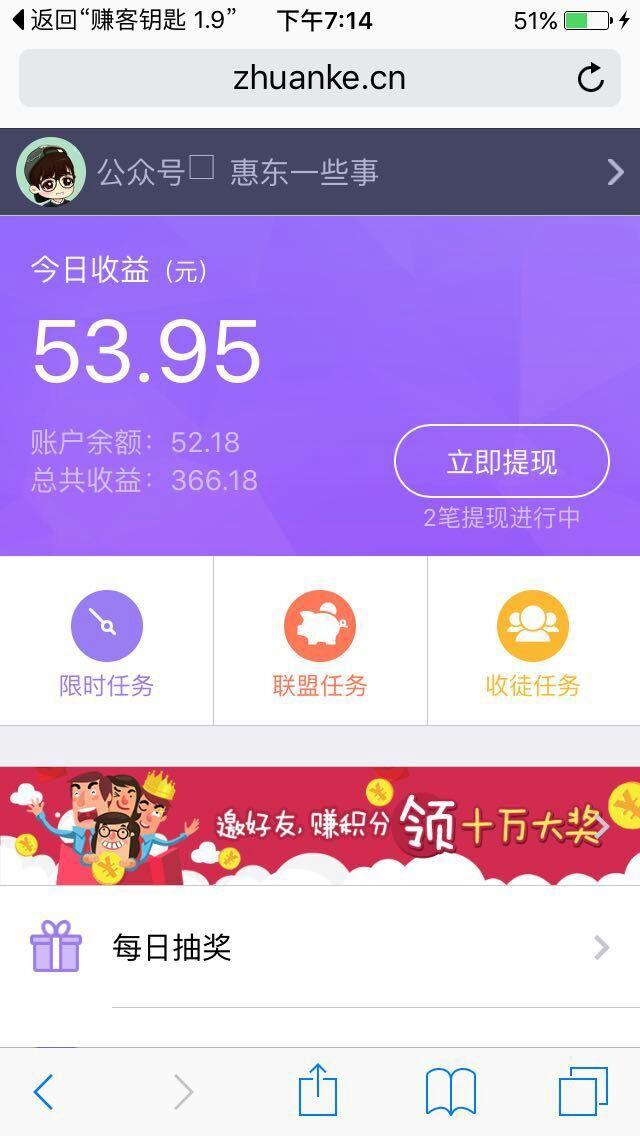Open the 邀好友赚积分 banner
This screenshot has width=640, height=1136.
point(320,825)
